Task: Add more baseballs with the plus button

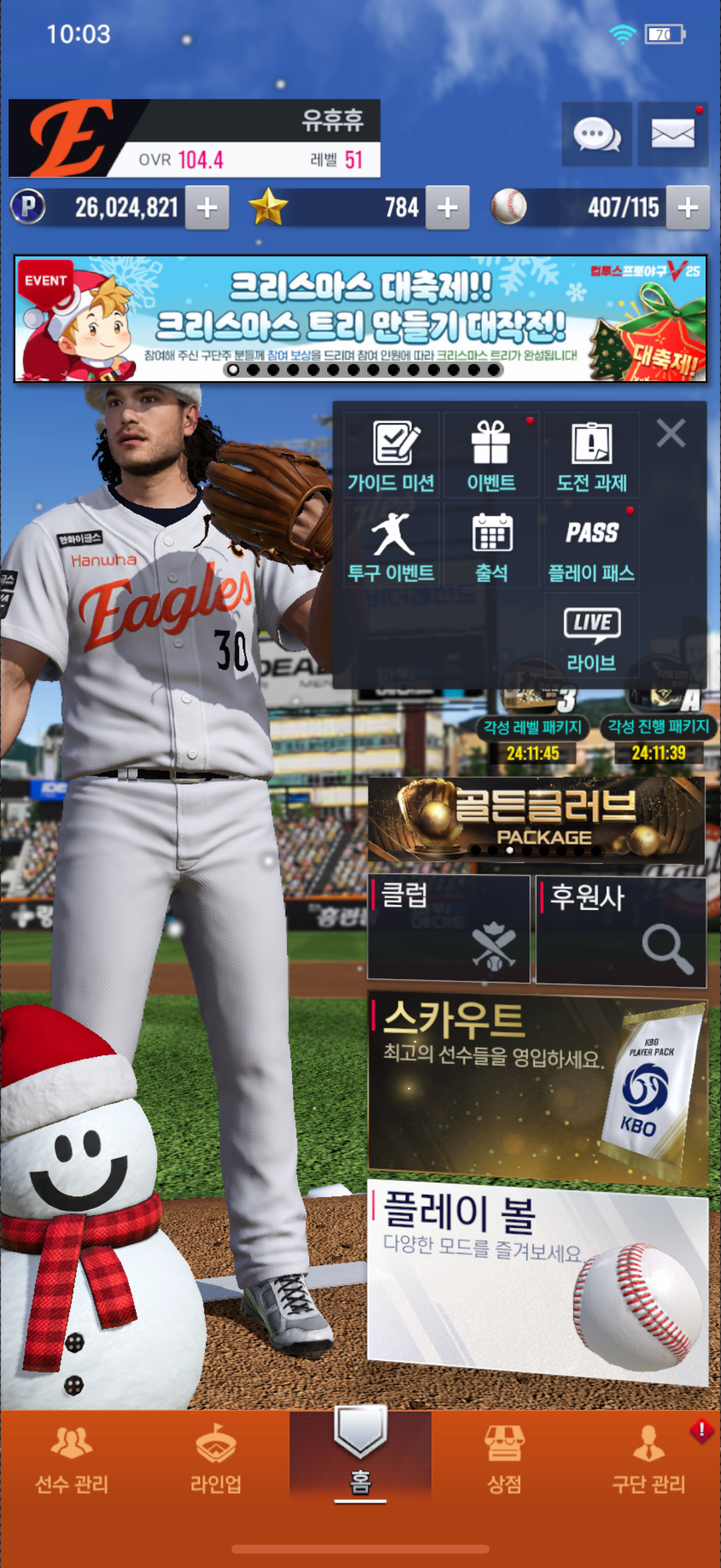Action: 688,208
